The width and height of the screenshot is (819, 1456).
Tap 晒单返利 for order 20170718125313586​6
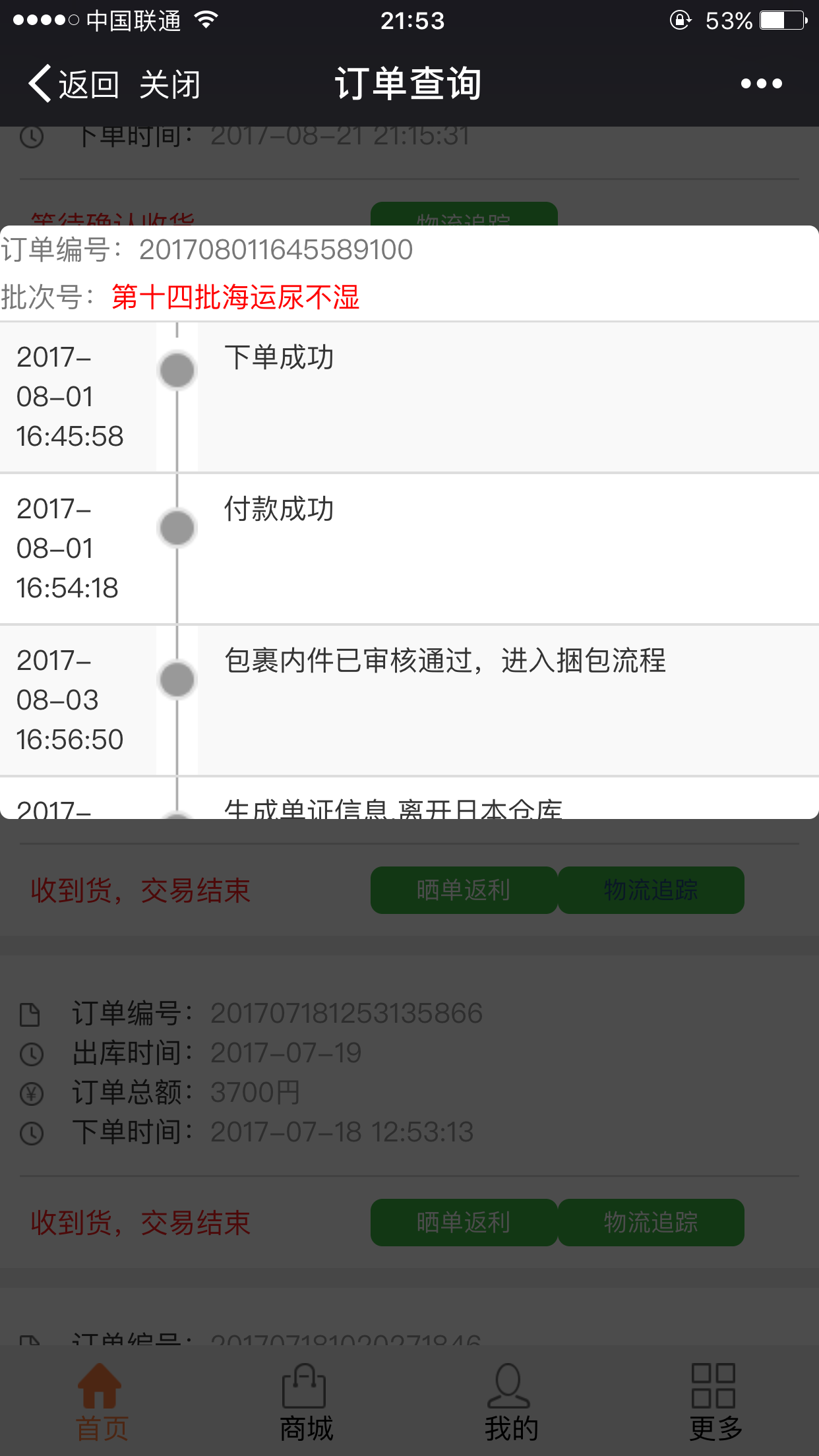[464, 1223]
